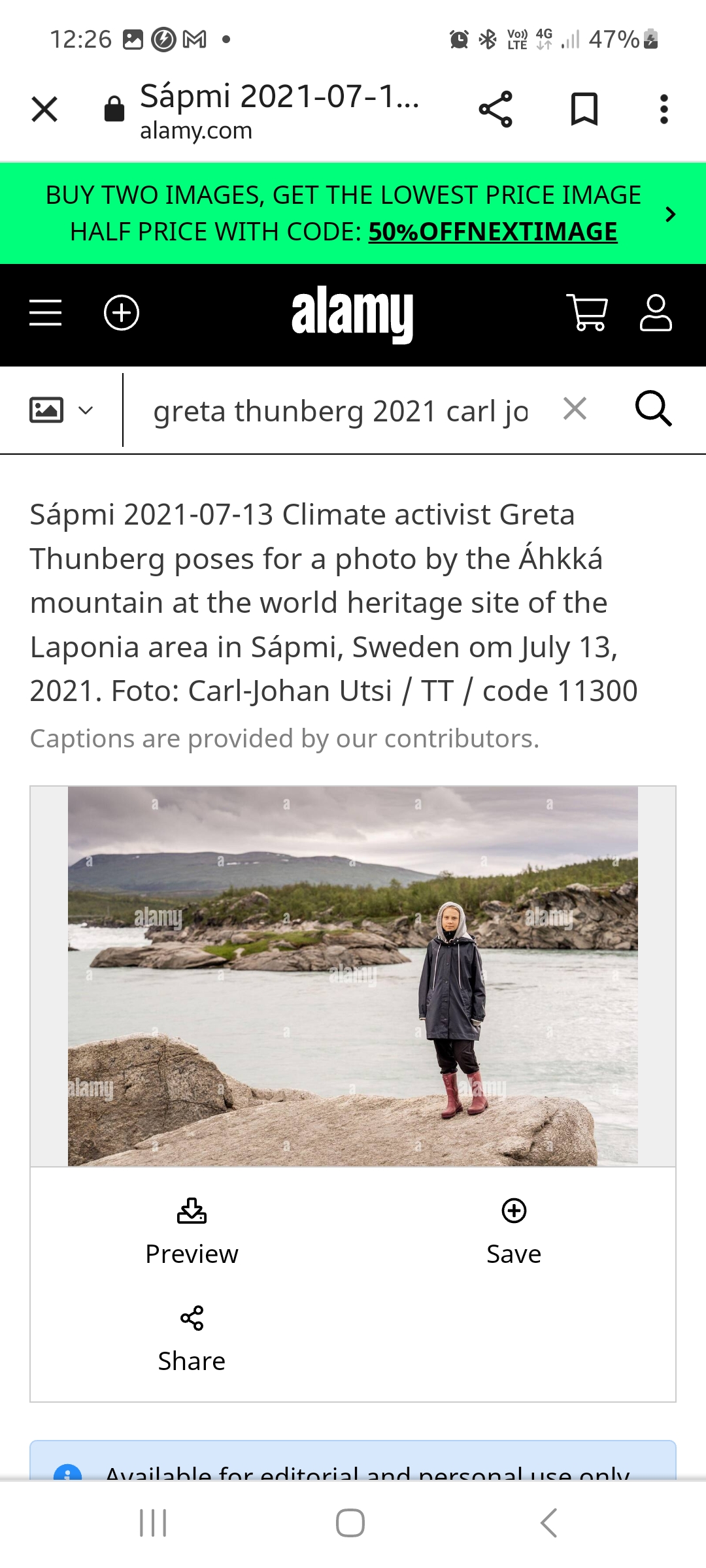Share this page from the browser bar
The width and height of the screenshot is (706, 1568).
click(x=496, y=109)
